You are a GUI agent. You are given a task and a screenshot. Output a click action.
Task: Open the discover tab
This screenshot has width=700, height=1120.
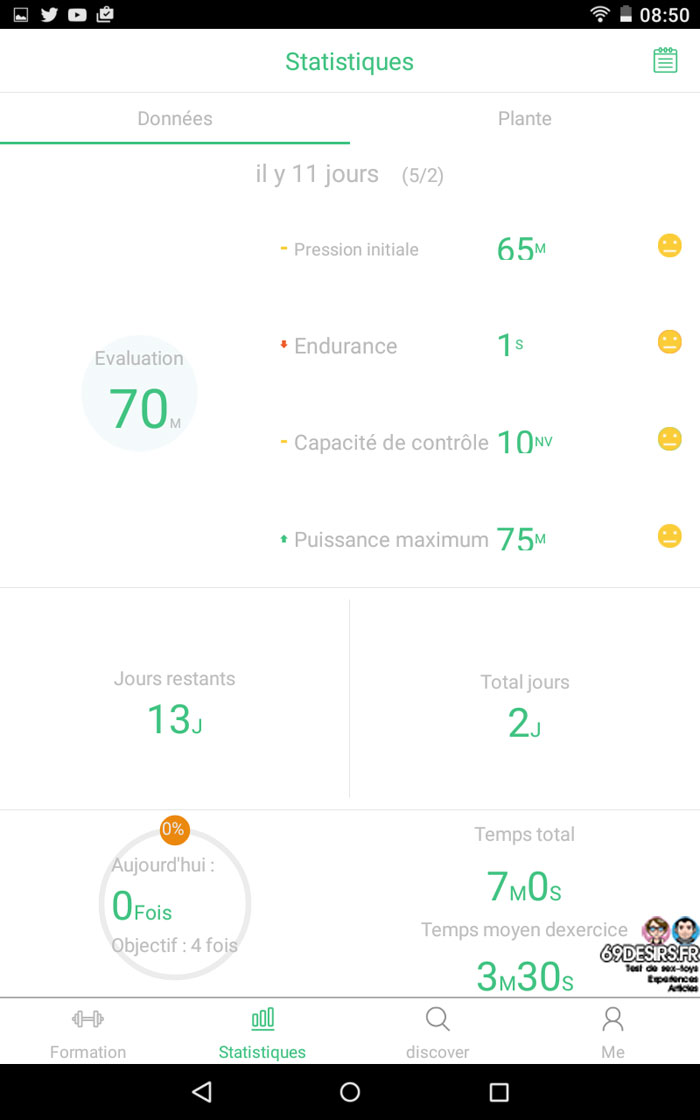click(x=437, y=1032)
